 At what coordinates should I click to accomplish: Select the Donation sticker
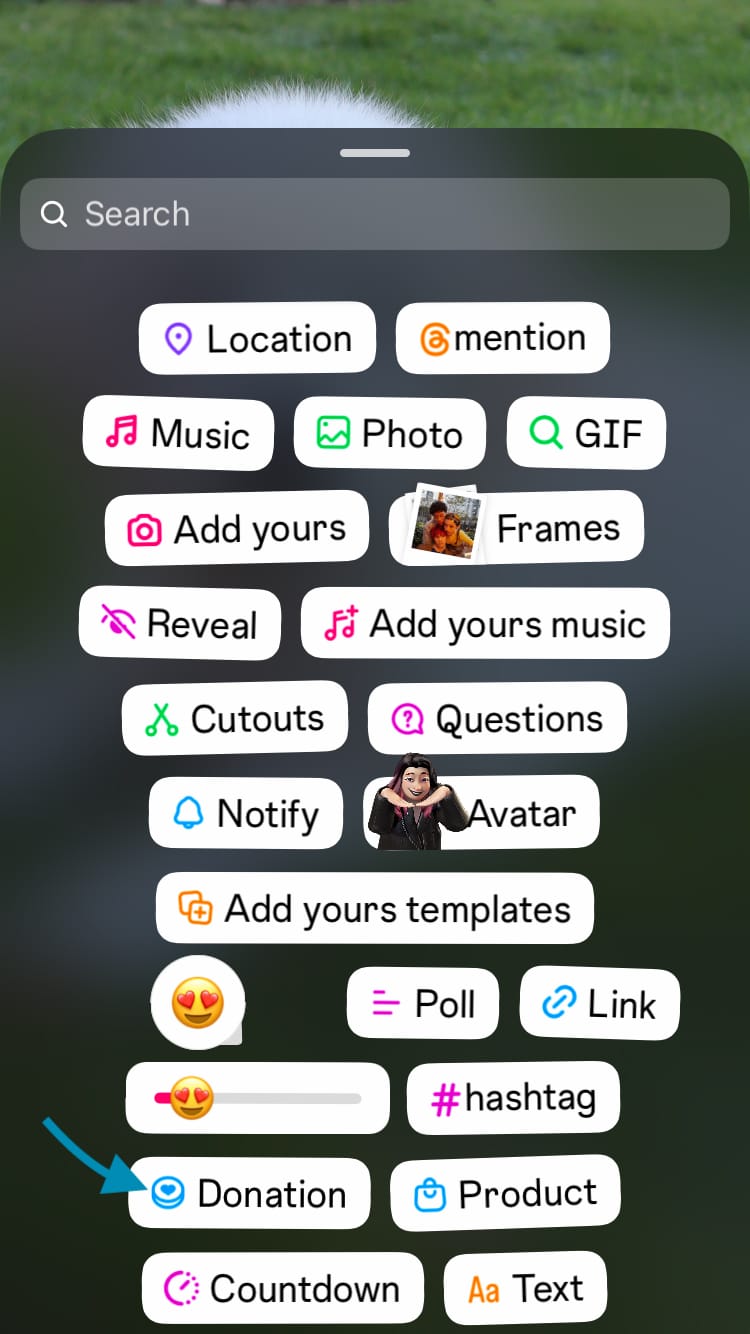coord(249,1194)
